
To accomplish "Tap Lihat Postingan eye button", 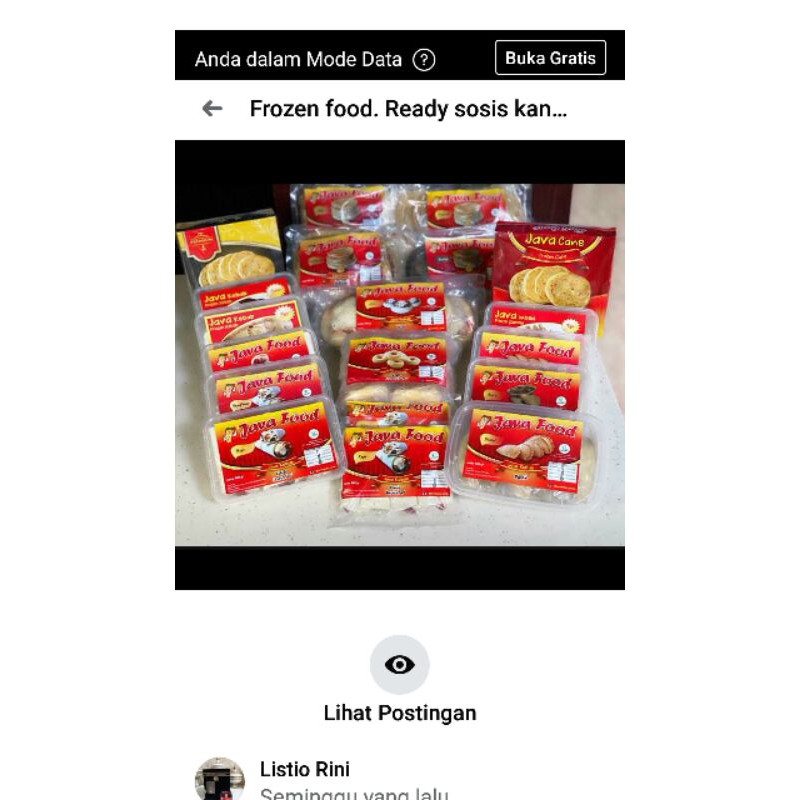I will (399, 665).
